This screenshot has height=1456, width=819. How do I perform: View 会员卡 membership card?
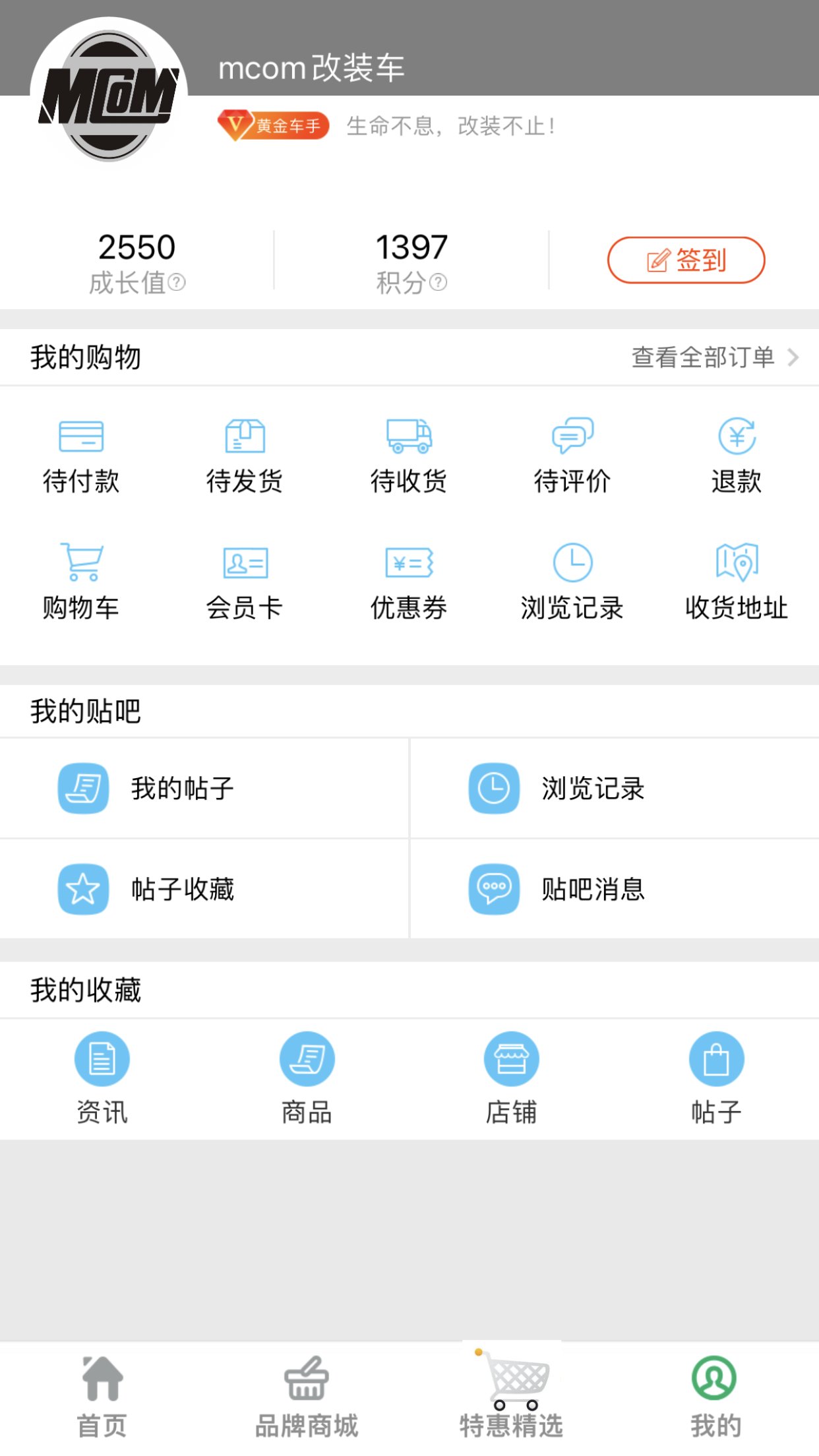(x=245, y=580)
